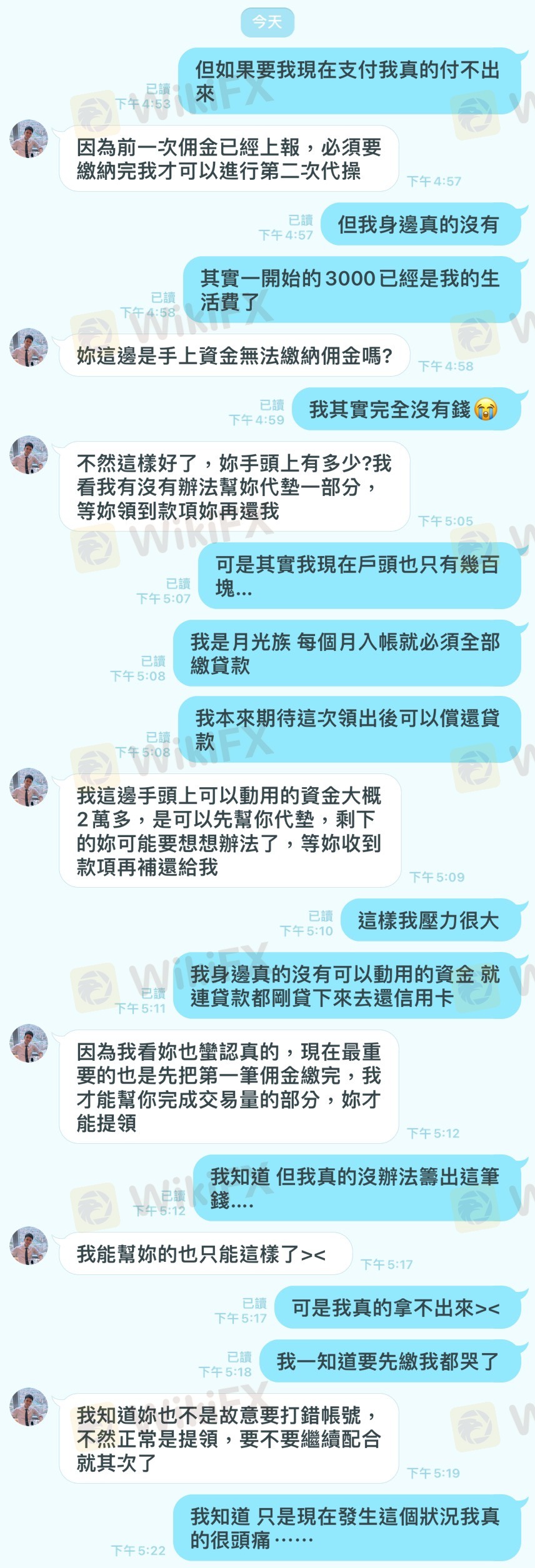
Task: Tap avatar next to 我這邊手頭上可以動用的資金 message
Action: 29,787
